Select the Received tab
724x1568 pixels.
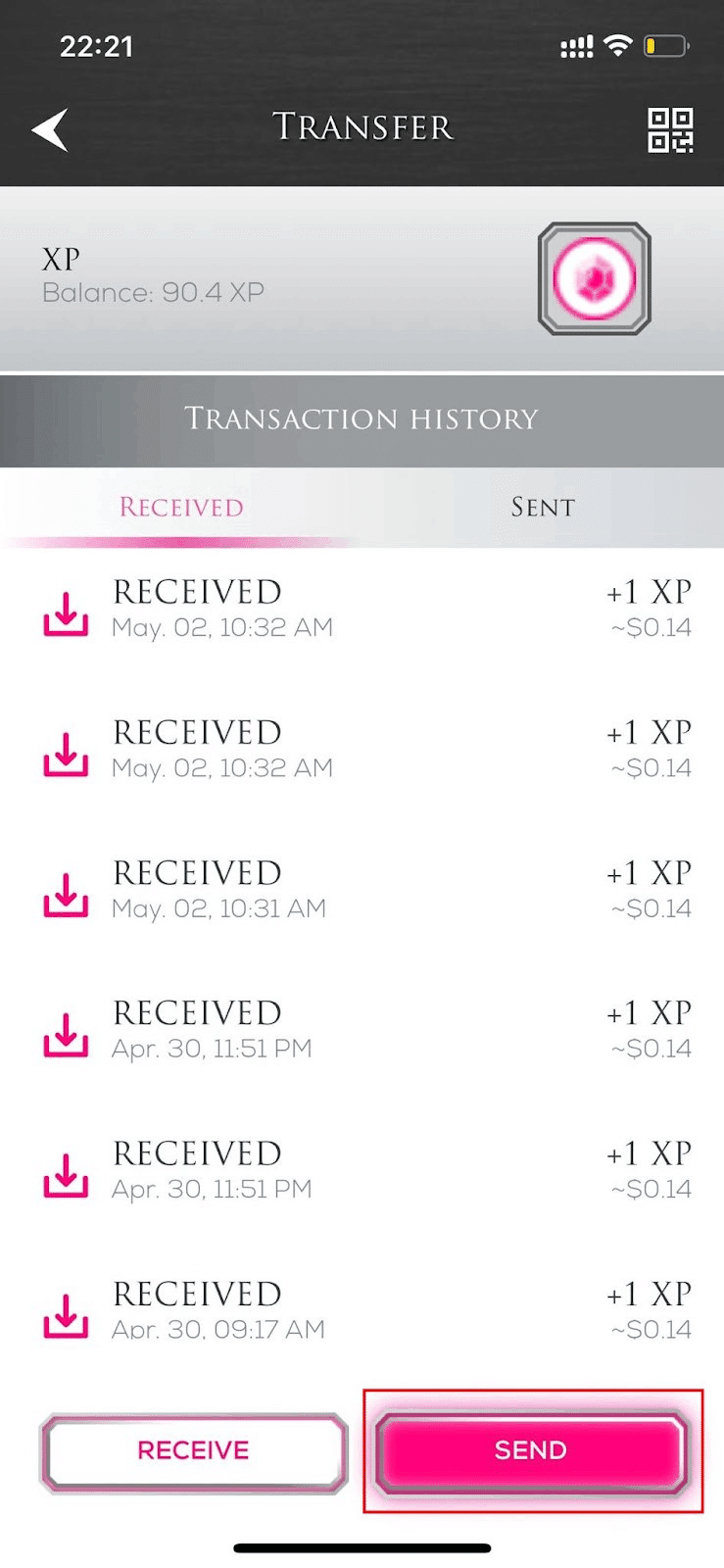pos(181,508)
